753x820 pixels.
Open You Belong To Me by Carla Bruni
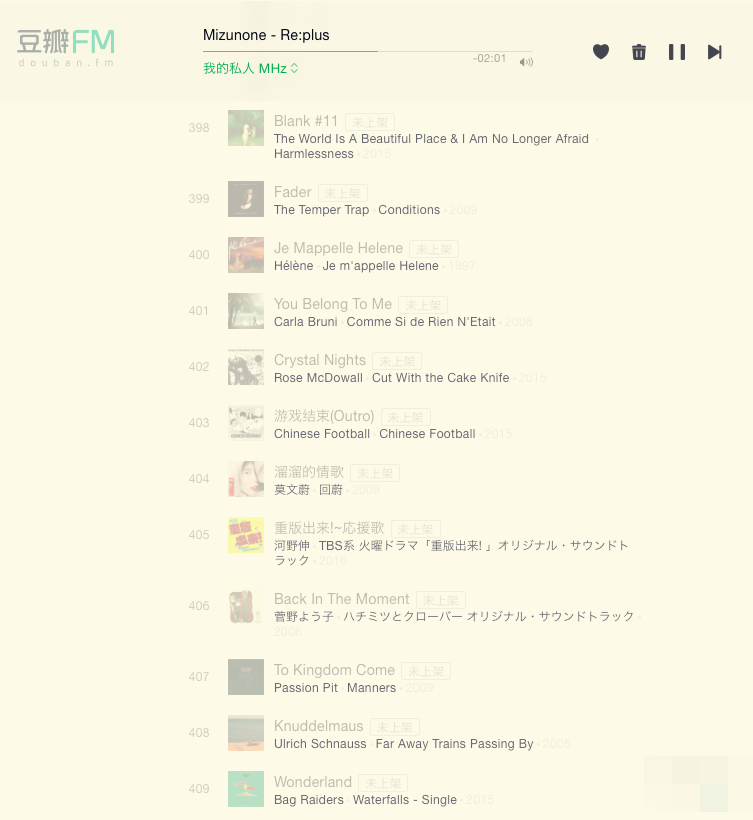[x=333, y=304]
